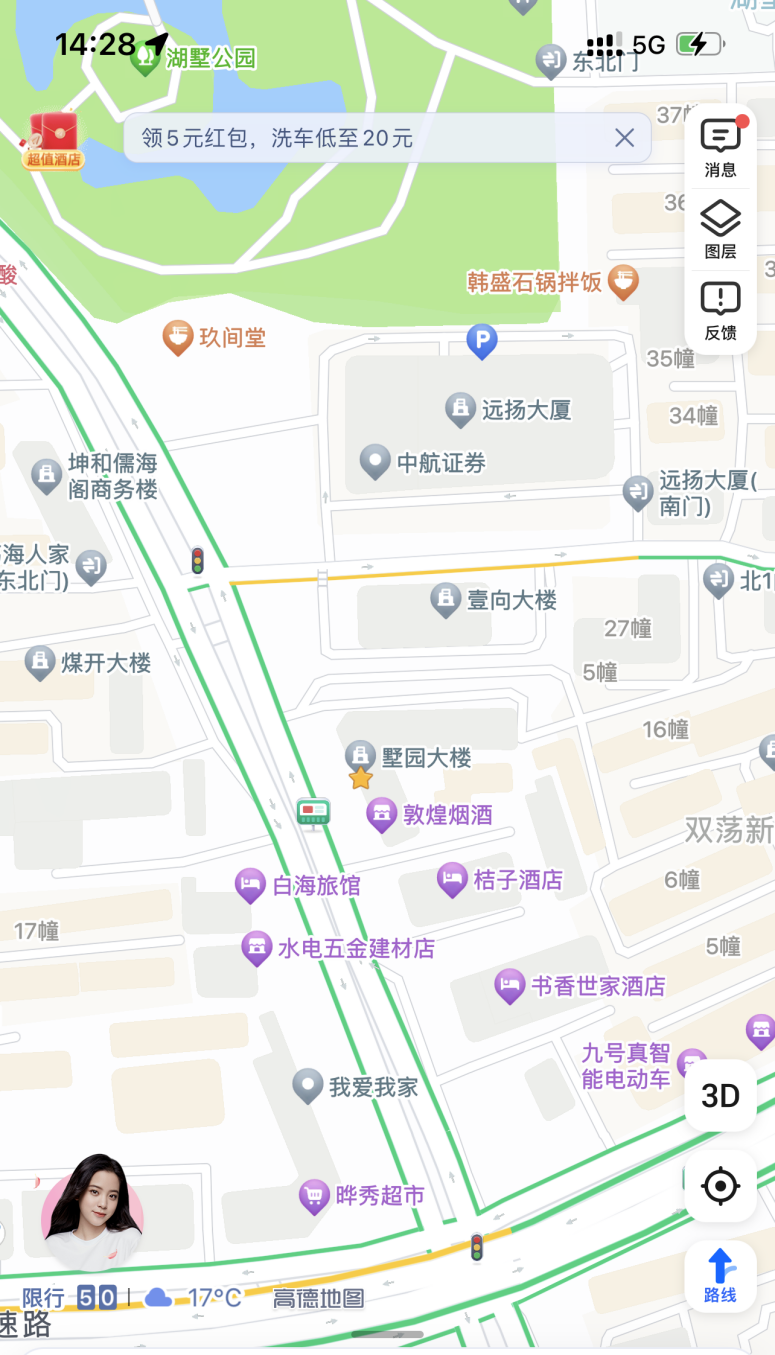775x1355 pixels.
Task: Select the 玖间堂 restaurant marker
Action: pyautogui.click(x=178, y=338)
